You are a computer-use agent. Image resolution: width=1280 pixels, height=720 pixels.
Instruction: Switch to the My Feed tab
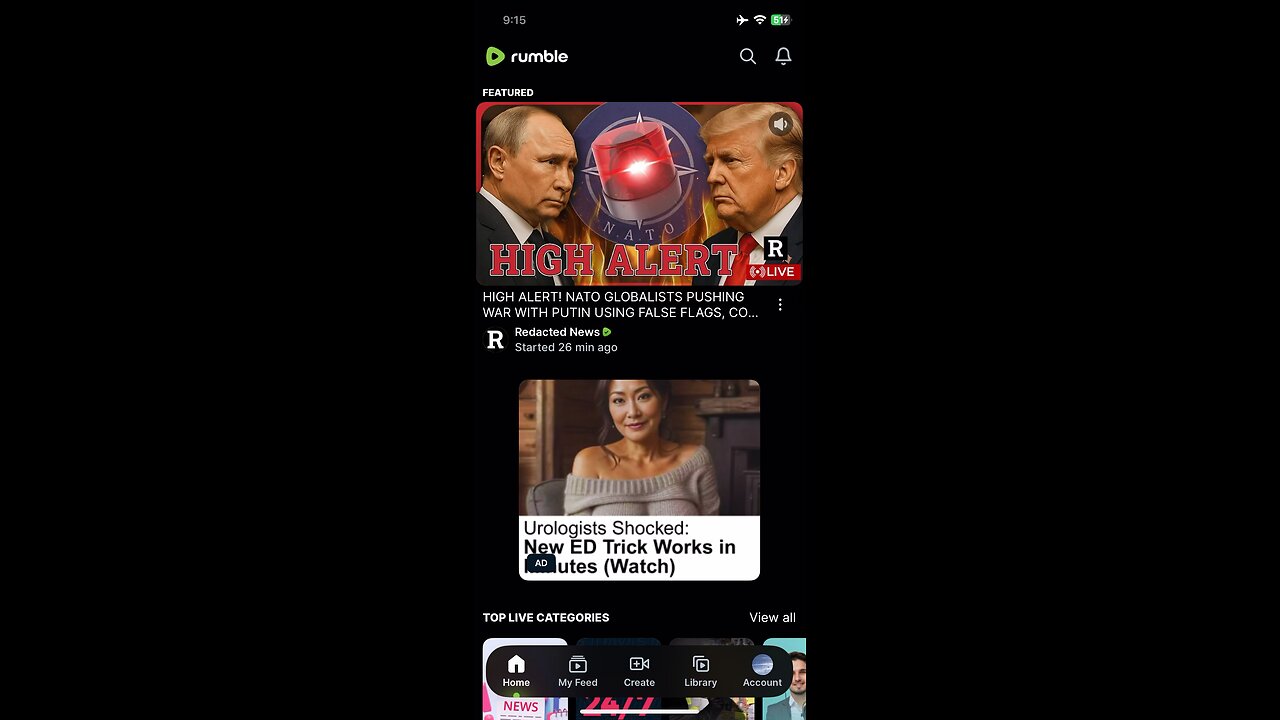(577, 671)
